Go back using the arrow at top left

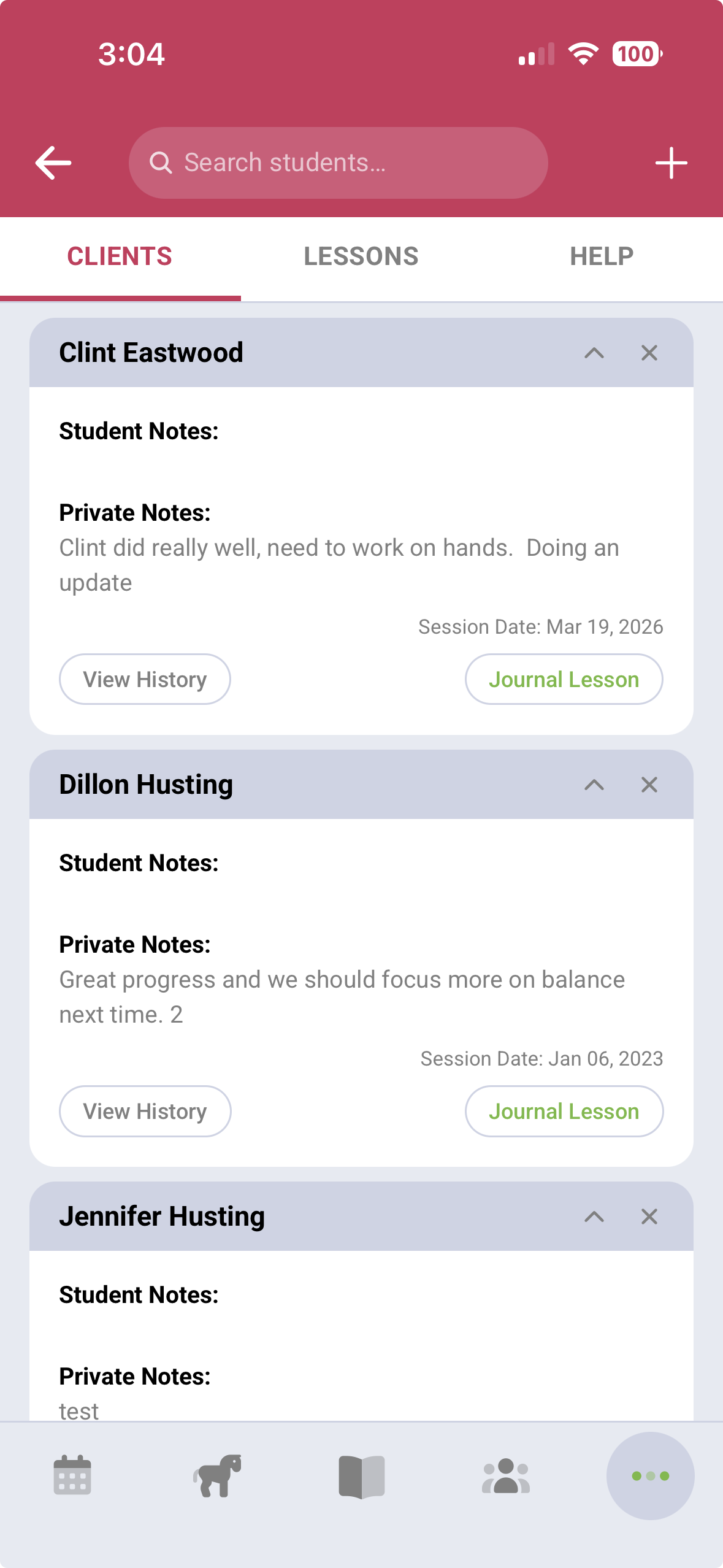click(53, 162)
